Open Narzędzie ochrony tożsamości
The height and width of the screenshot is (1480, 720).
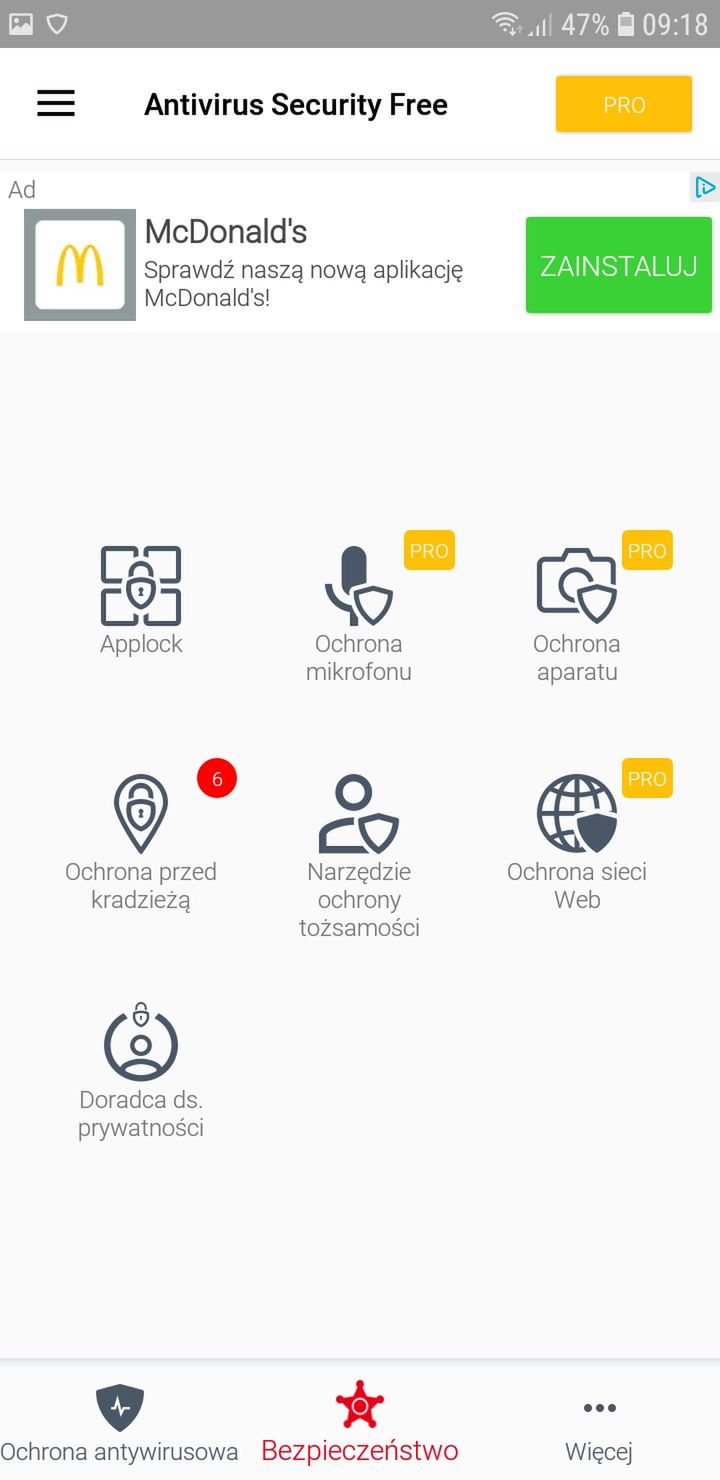tap(359, 856)
